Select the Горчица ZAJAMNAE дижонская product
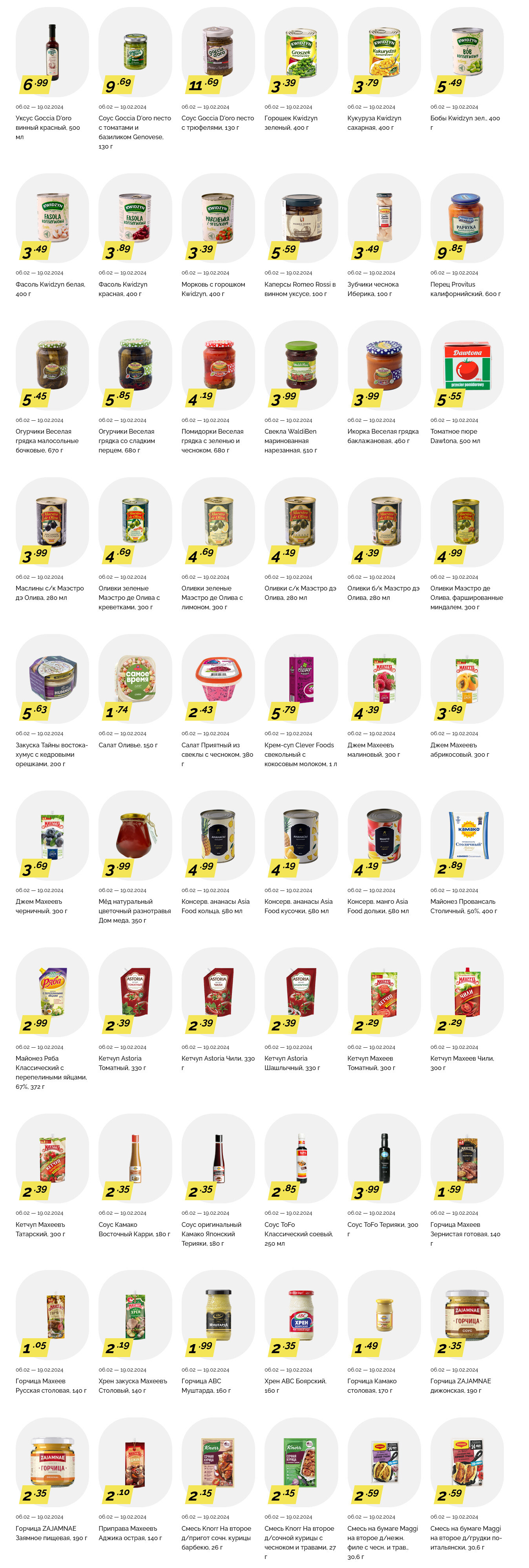The image size is (529, 1568). 467,1315
